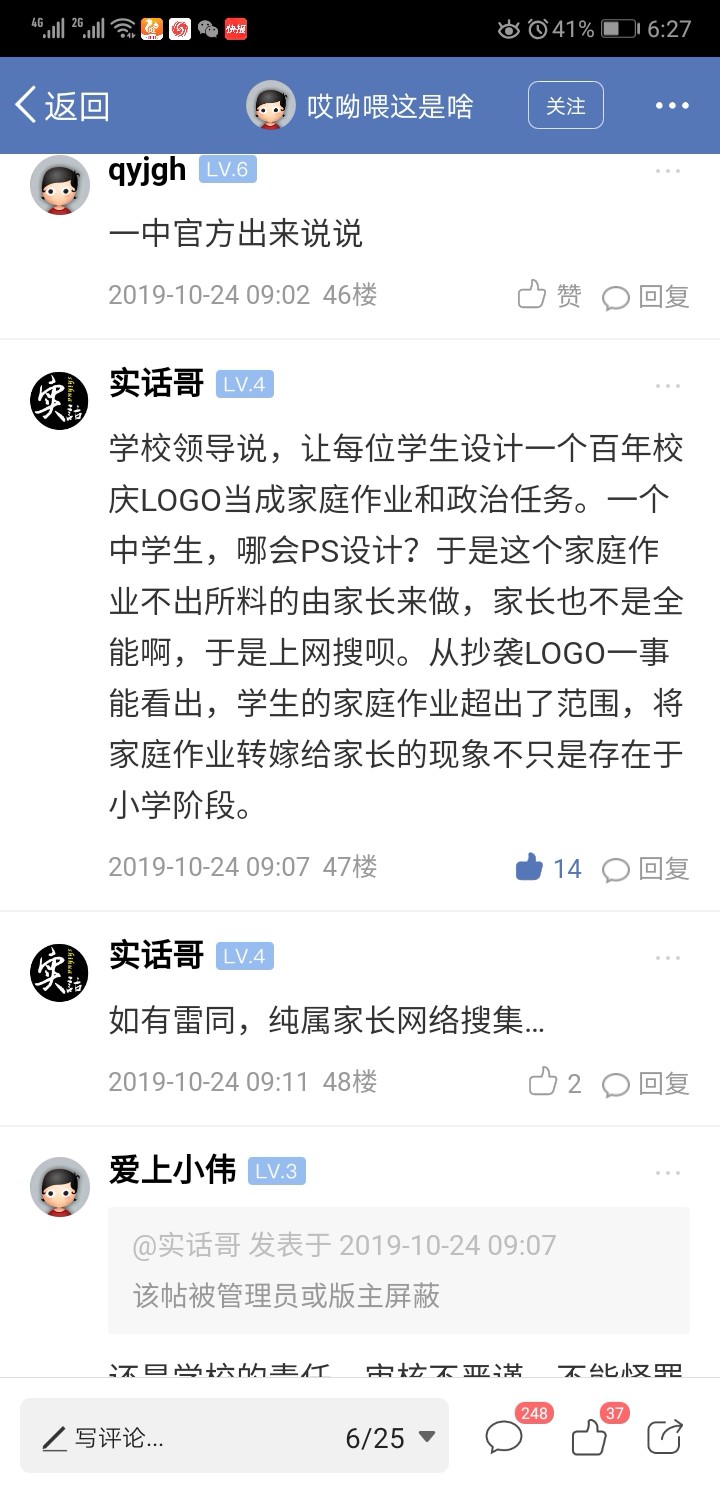This screenshot has width=720, height=1496.
Task: View all 248 comments via the bubble icon
Action: (506, 1438)
